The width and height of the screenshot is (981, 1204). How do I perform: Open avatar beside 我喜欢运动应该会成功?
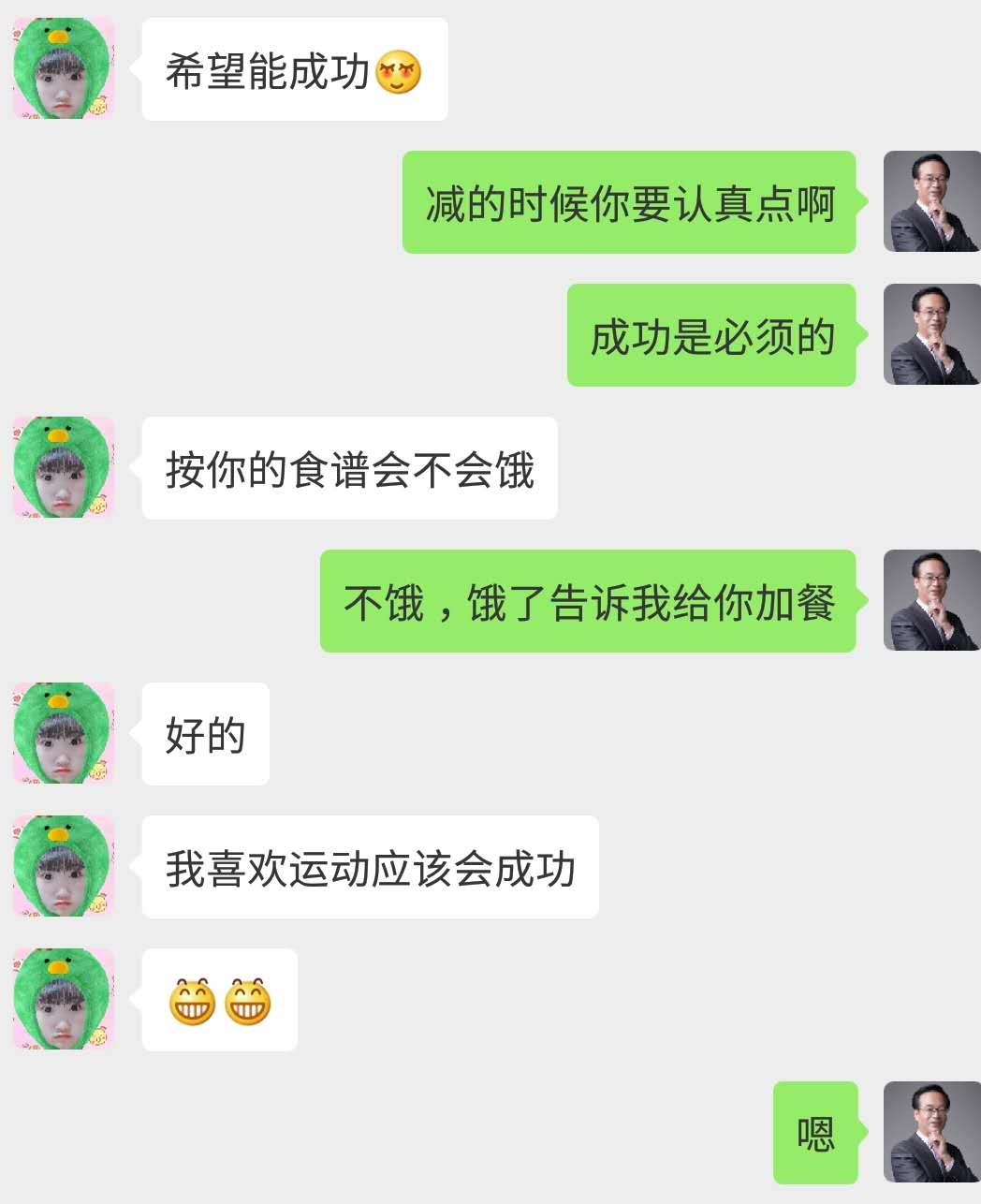point(63,866)
